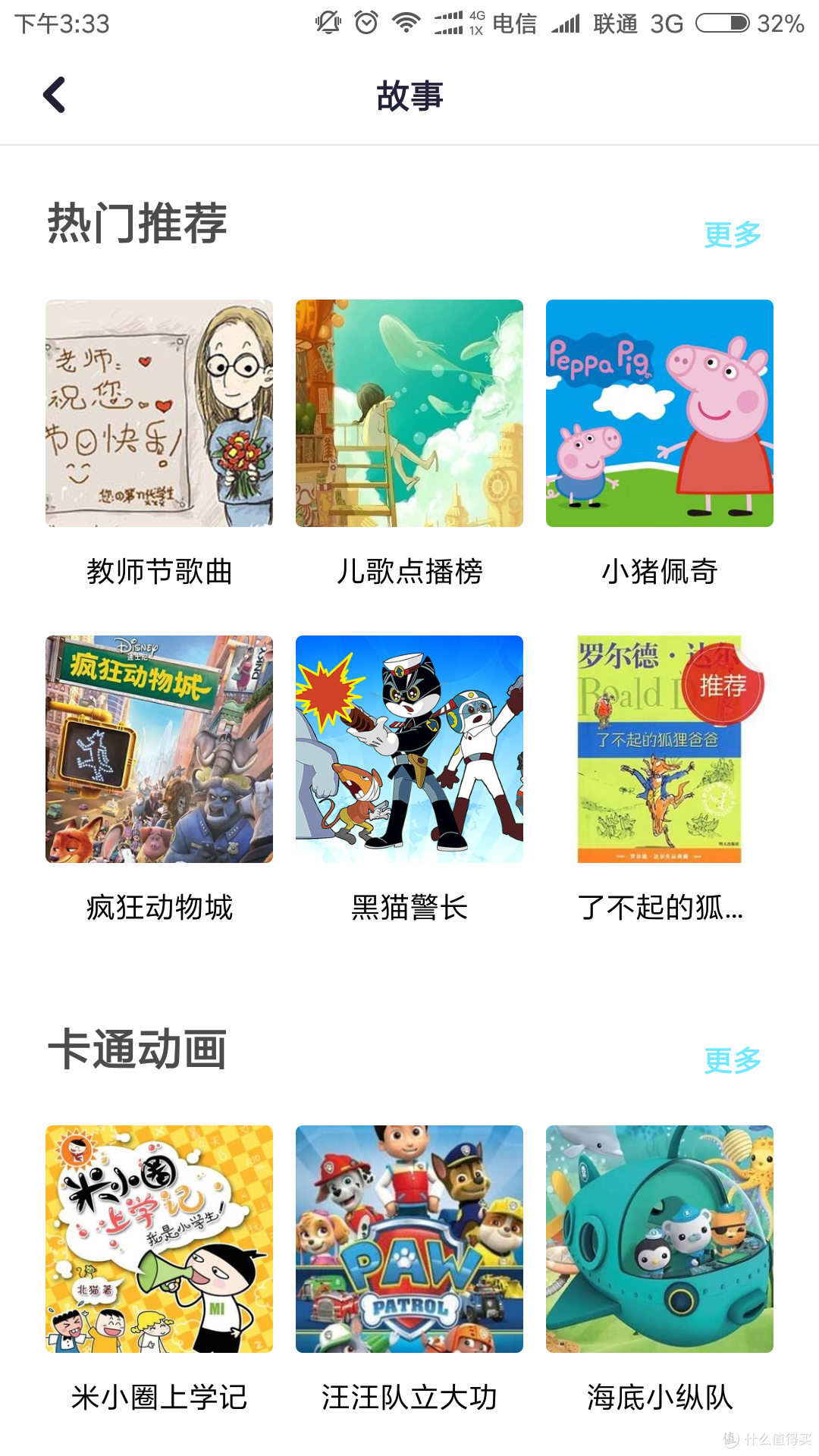
Task: Tap the alarm clock status bar icon
Action: click(364, 23)
